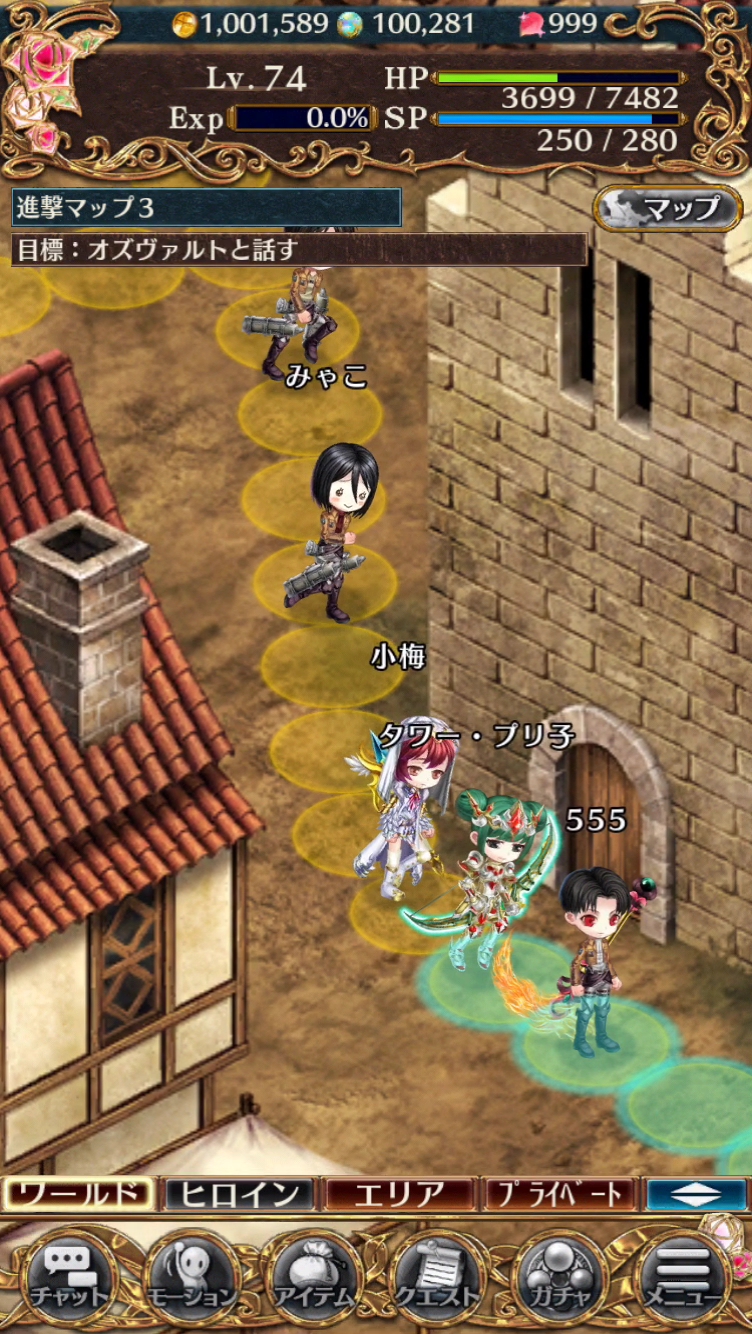Open the マップ map button
The width and height of the screenshot is (752, 1334).
(669, 208)
